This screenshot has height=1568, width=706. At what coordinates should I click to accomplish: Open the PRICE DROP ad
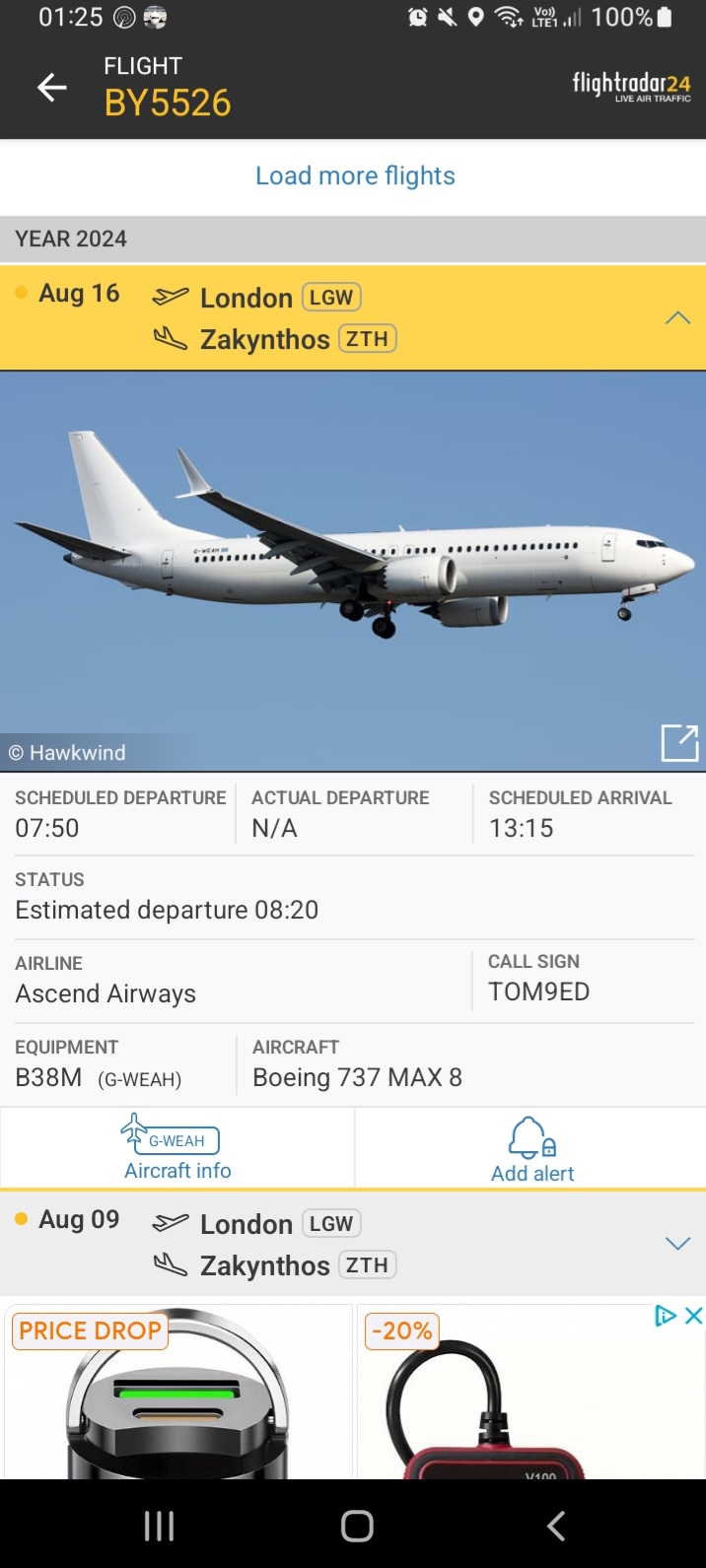[x=178, y=1392]
